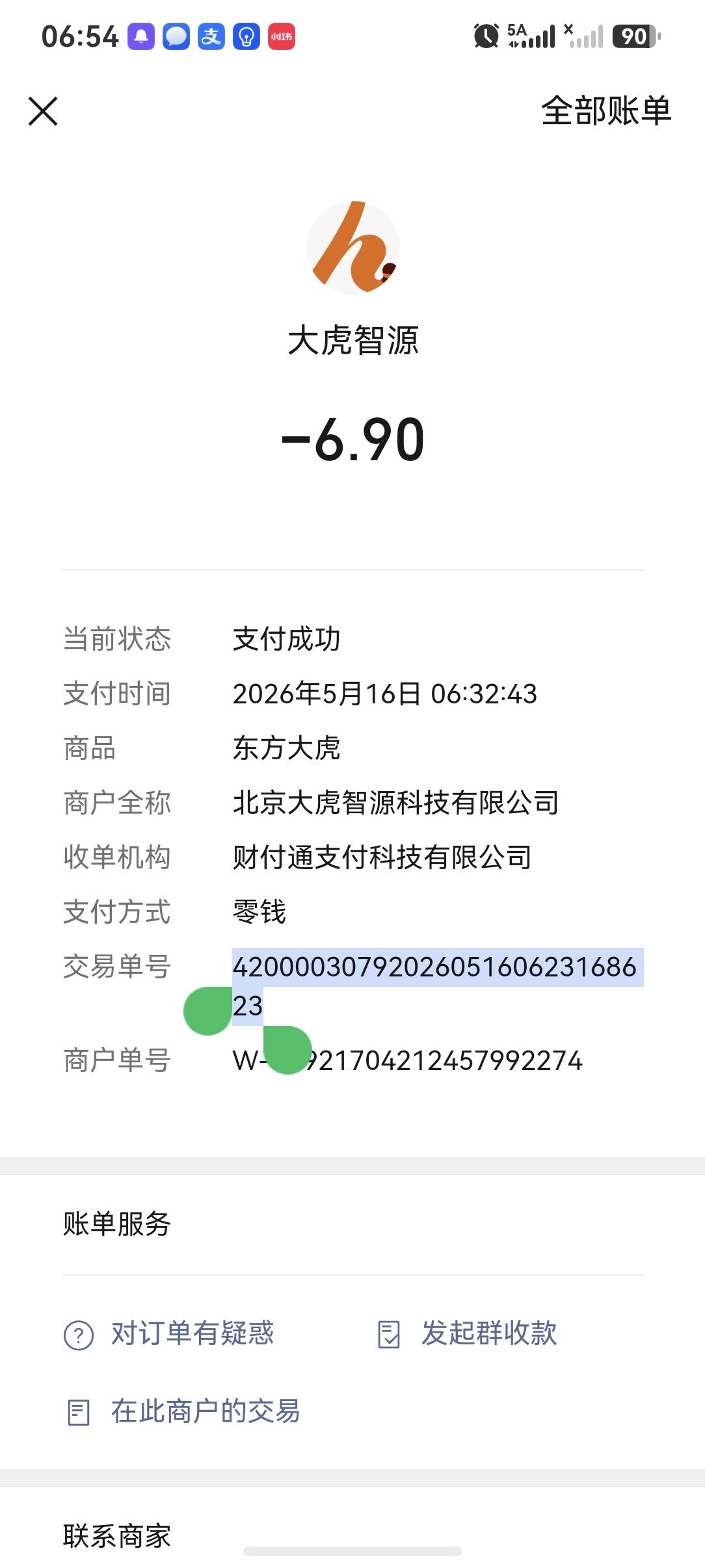Start 发起群收款 group collection

[x=467, y=1334]
